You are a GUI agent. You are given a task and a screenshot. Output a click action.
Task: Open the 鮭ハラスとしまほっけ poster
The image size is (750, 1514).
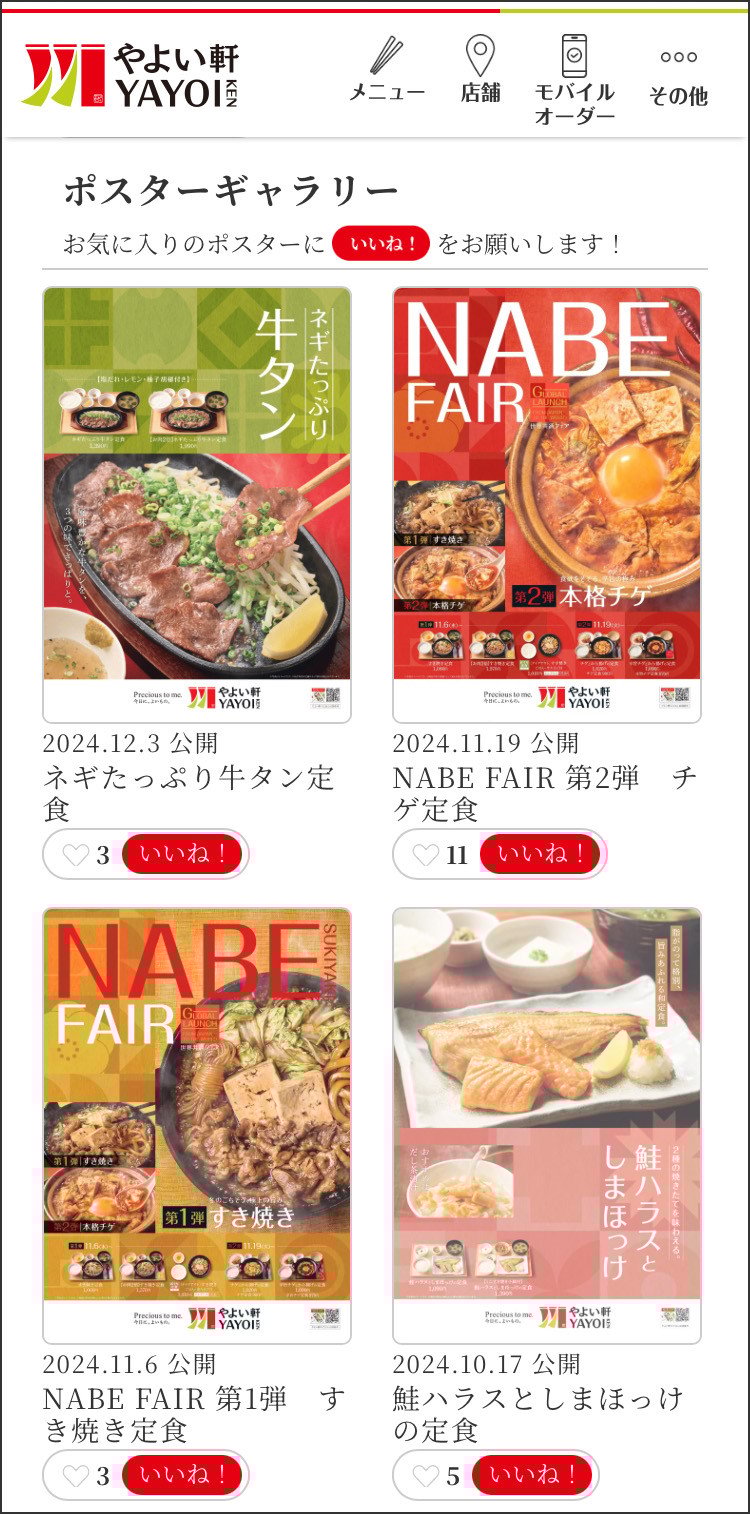tap(547, 1126)
